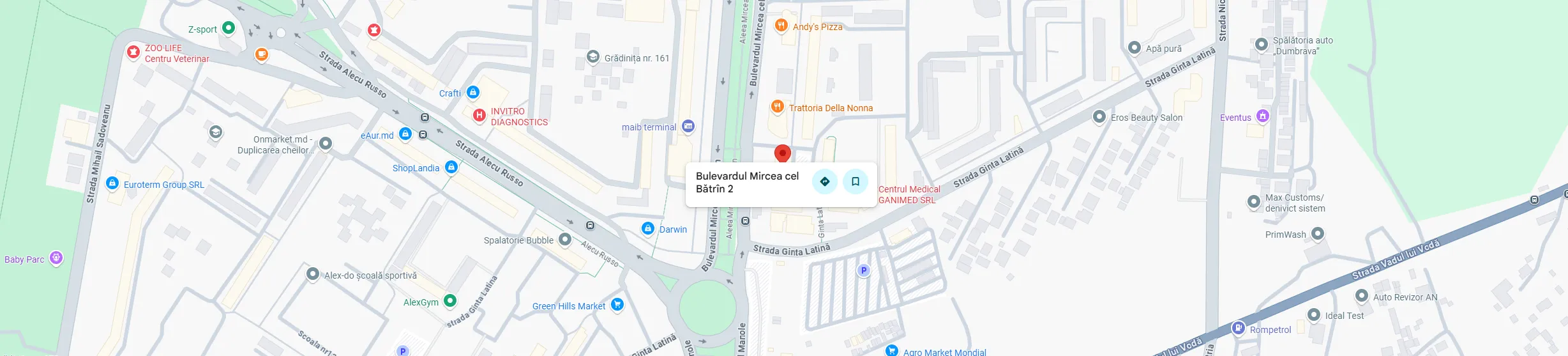
Task: Open Eventus place marker
Action: tap(1262, 116)
